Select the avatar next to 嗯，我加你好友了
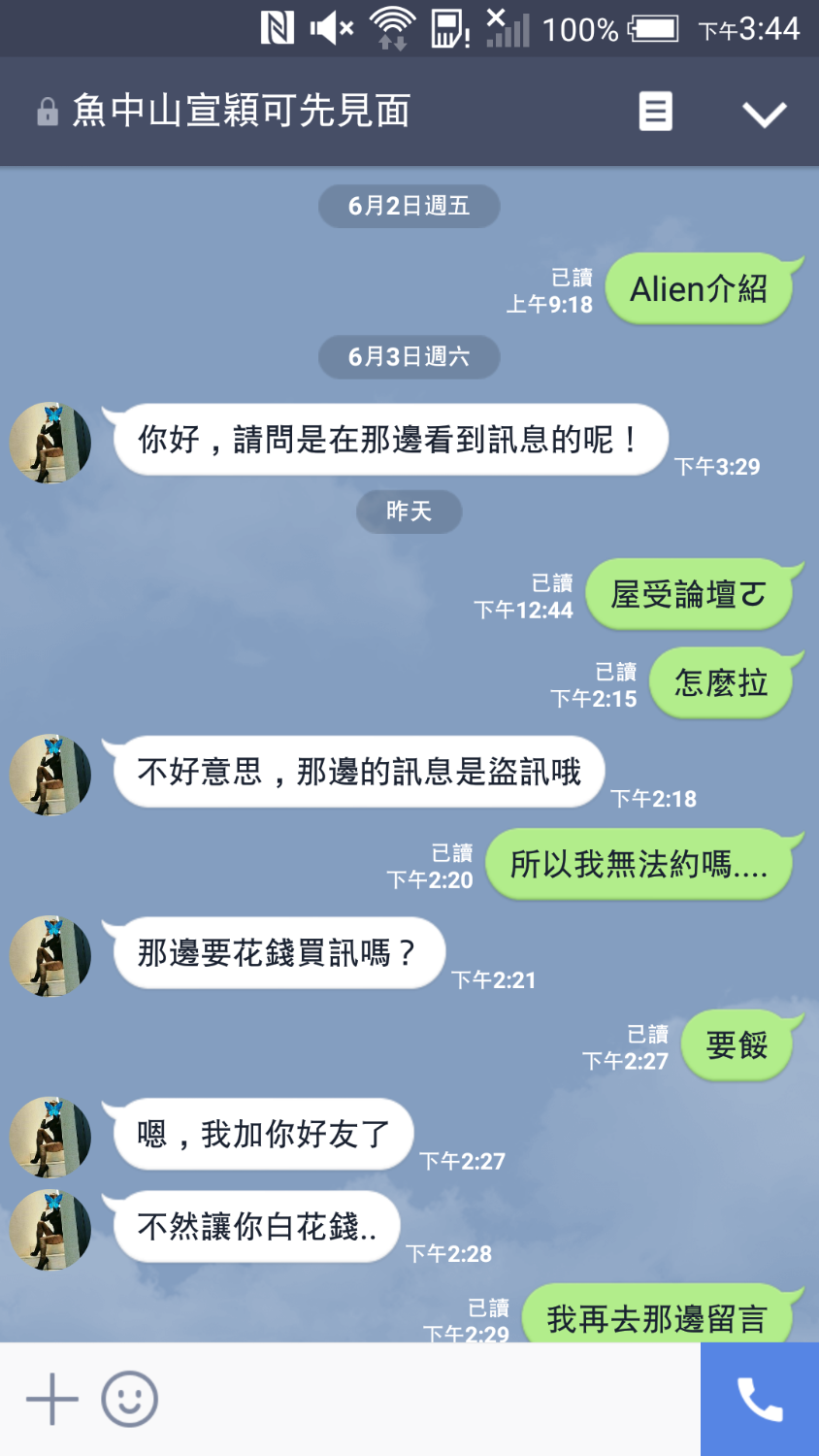819x1456 pixels. tap(50, 1137)
